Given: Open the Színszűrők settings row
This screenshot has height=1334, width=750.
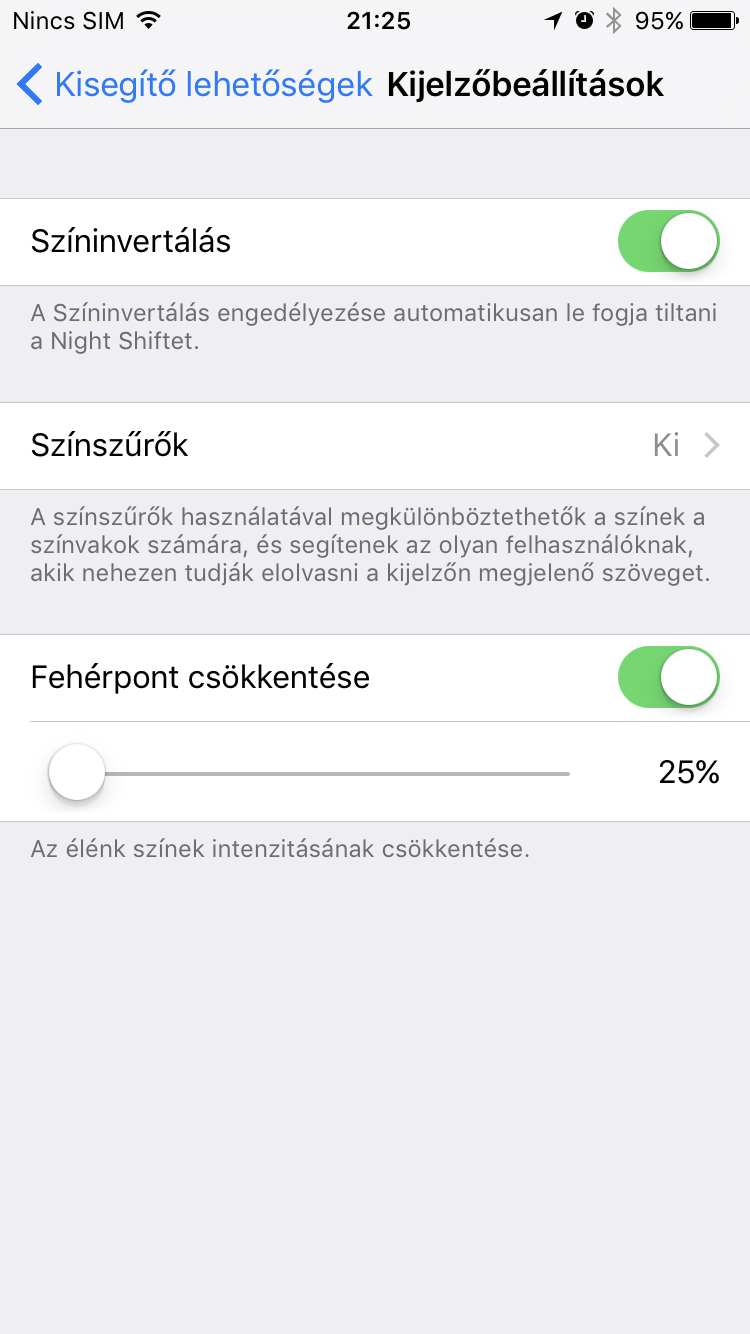Looking at the screenshot, I should [x=375, y=445].
